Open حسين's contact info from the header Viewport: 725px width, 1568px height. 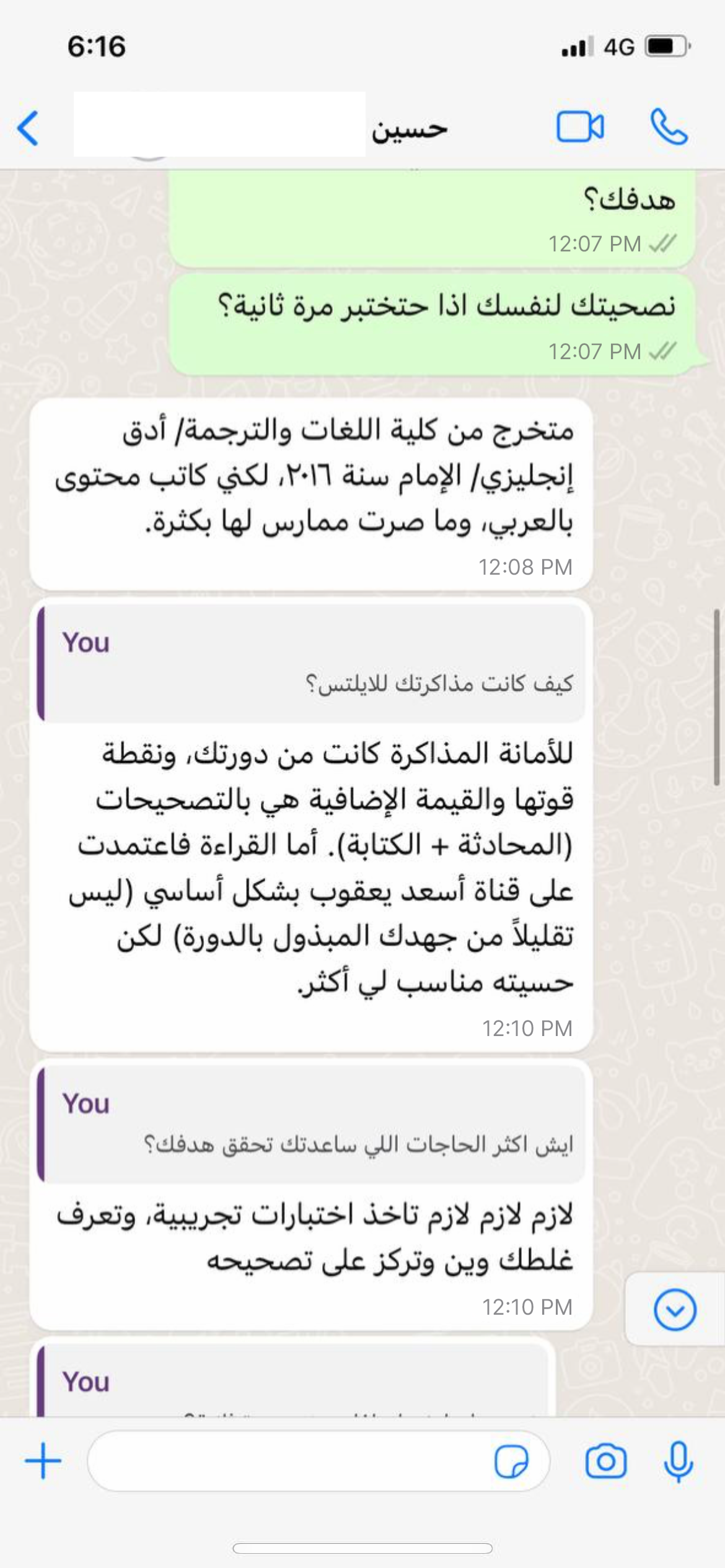(x=409, y=129)
